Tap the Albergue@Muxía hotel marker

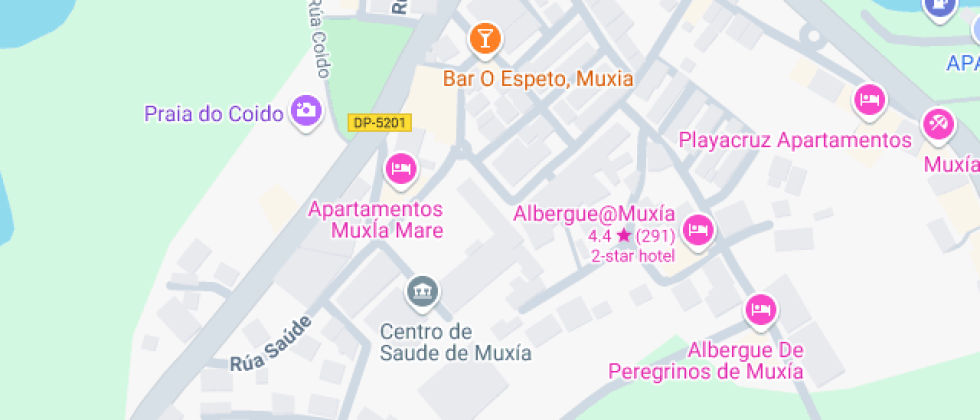click(698, 231)
